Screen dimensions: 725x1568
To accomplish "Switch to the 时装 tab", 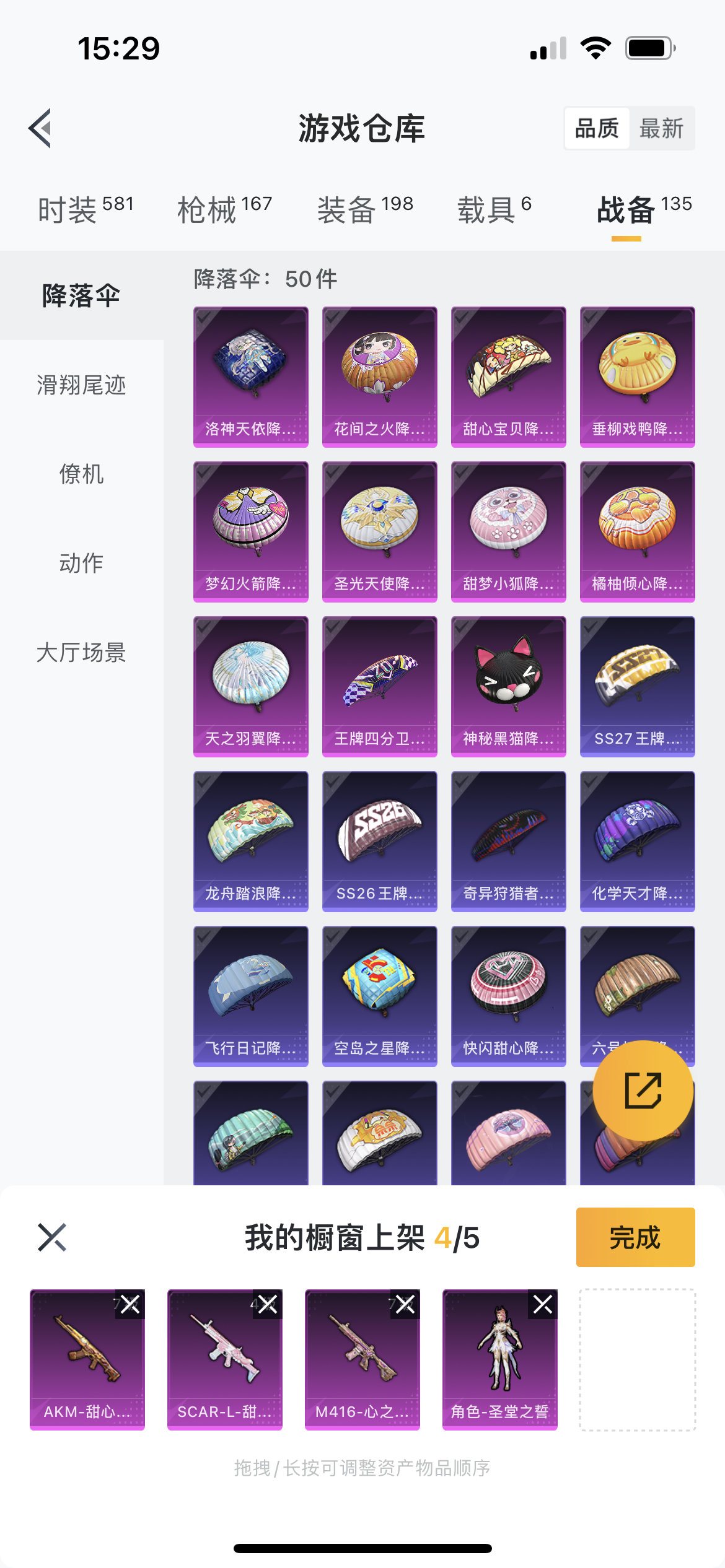I will (x=86, y=209).
